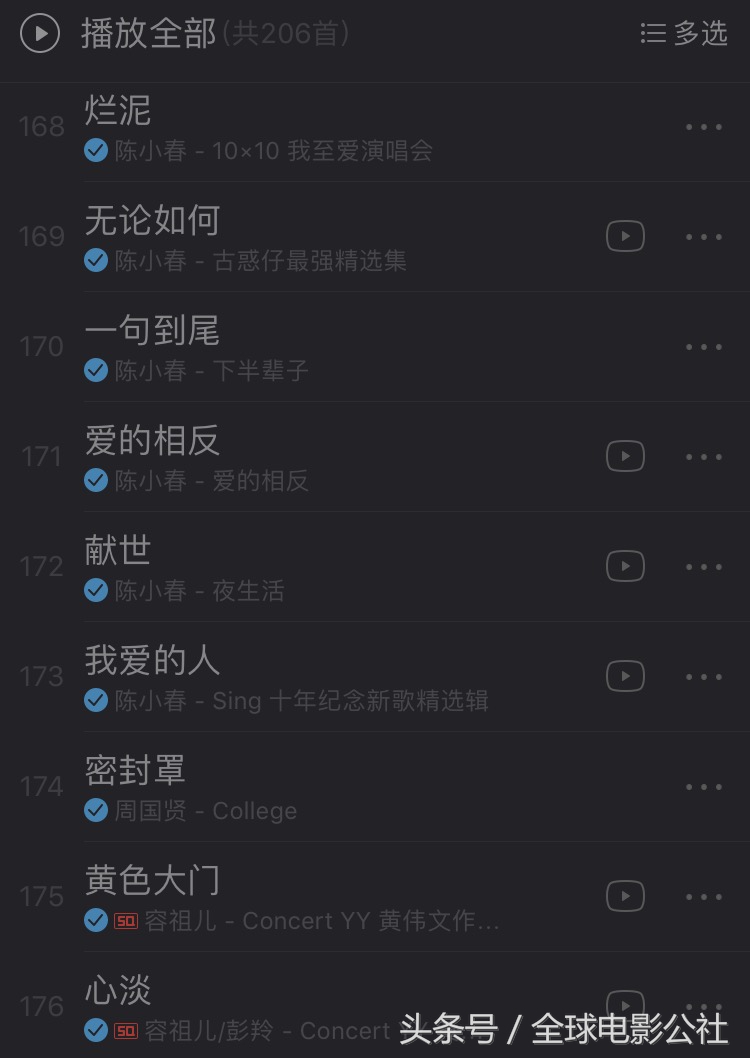
Task: Tap the green check badge beside 一句到尾
Action: click(96, 371)
